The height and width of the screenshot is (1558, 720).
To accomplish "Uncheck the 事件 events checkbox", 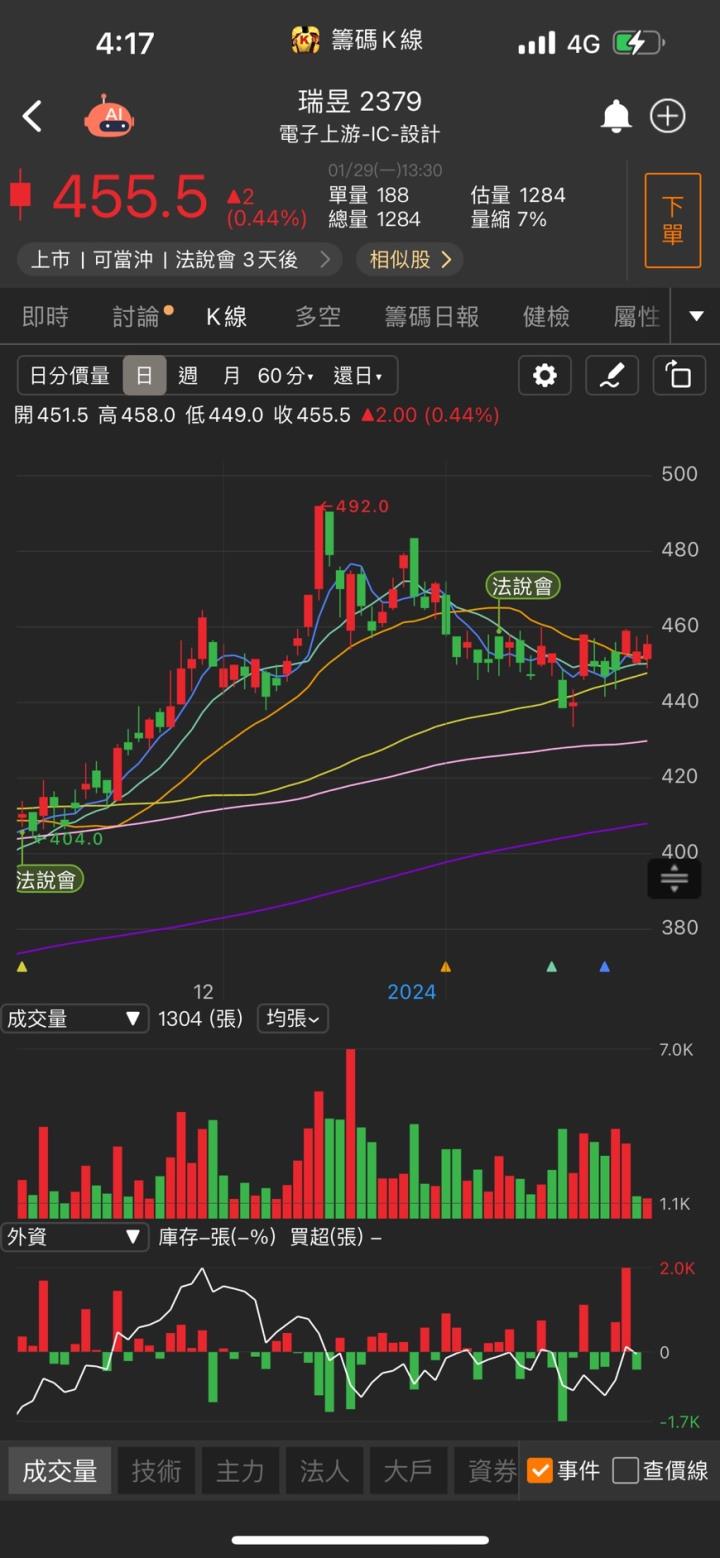I will (x=540, y=1470).
